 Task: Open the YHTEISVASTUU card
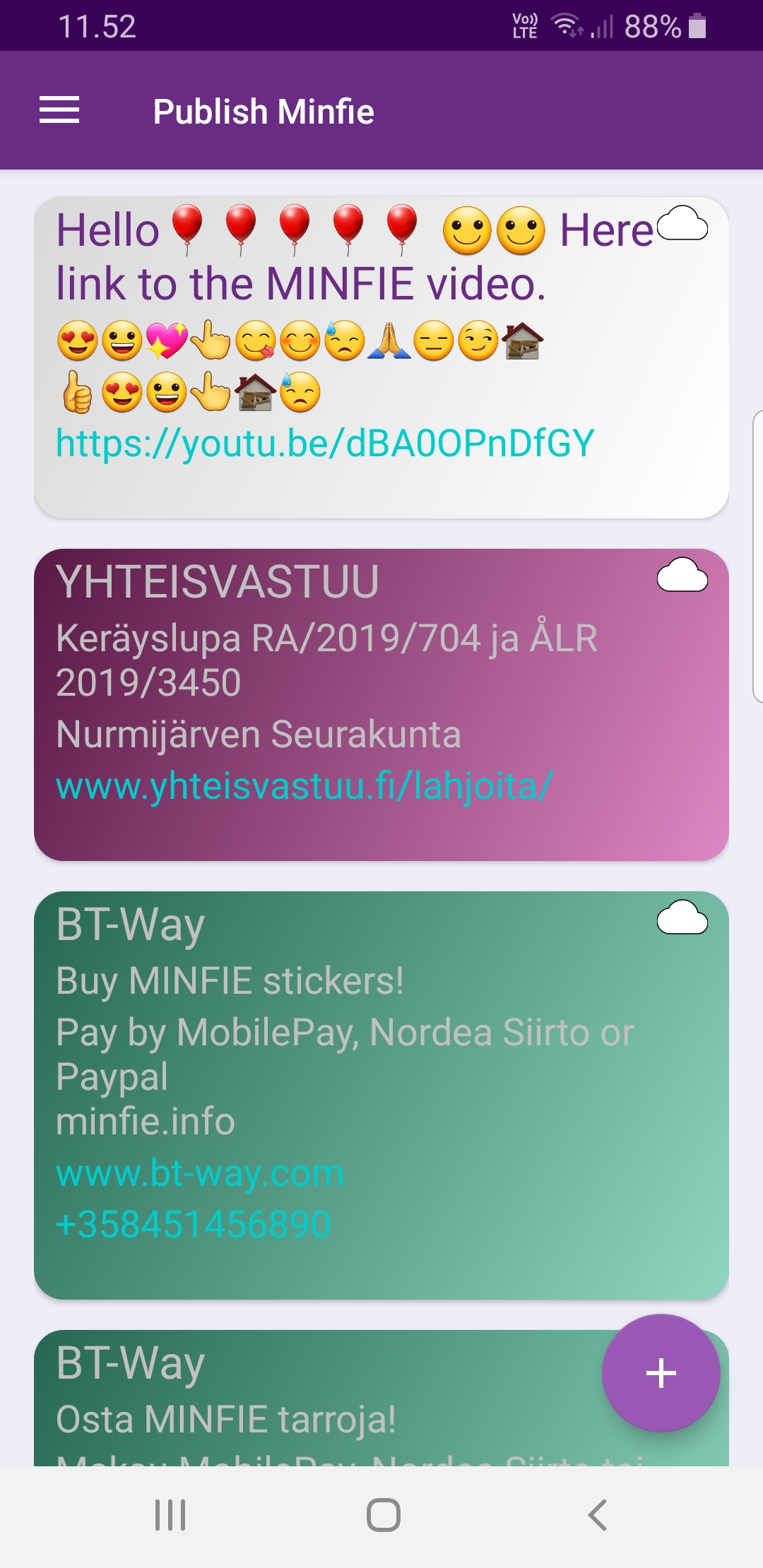pos(381,705)
